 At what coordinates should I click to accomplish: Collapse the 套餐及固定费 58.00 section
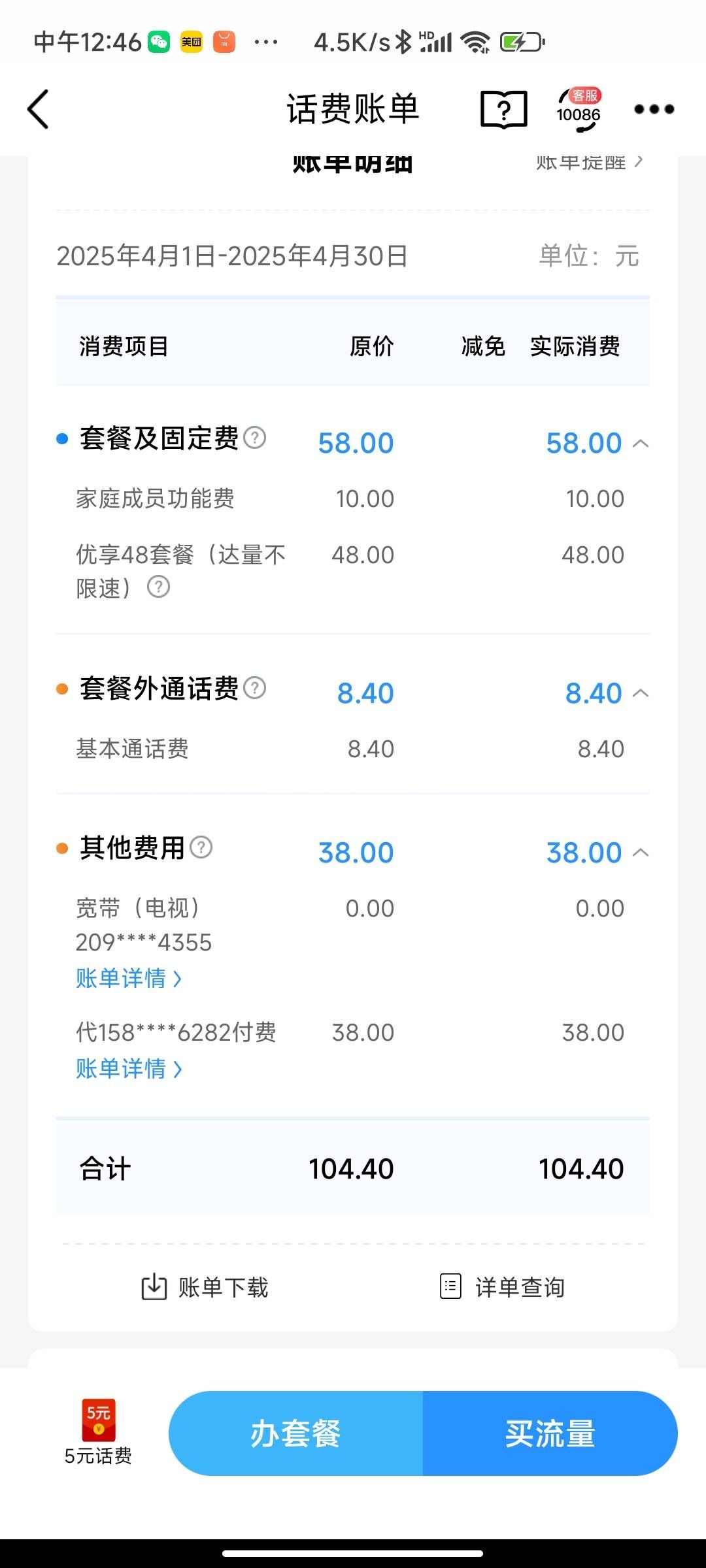641,444
